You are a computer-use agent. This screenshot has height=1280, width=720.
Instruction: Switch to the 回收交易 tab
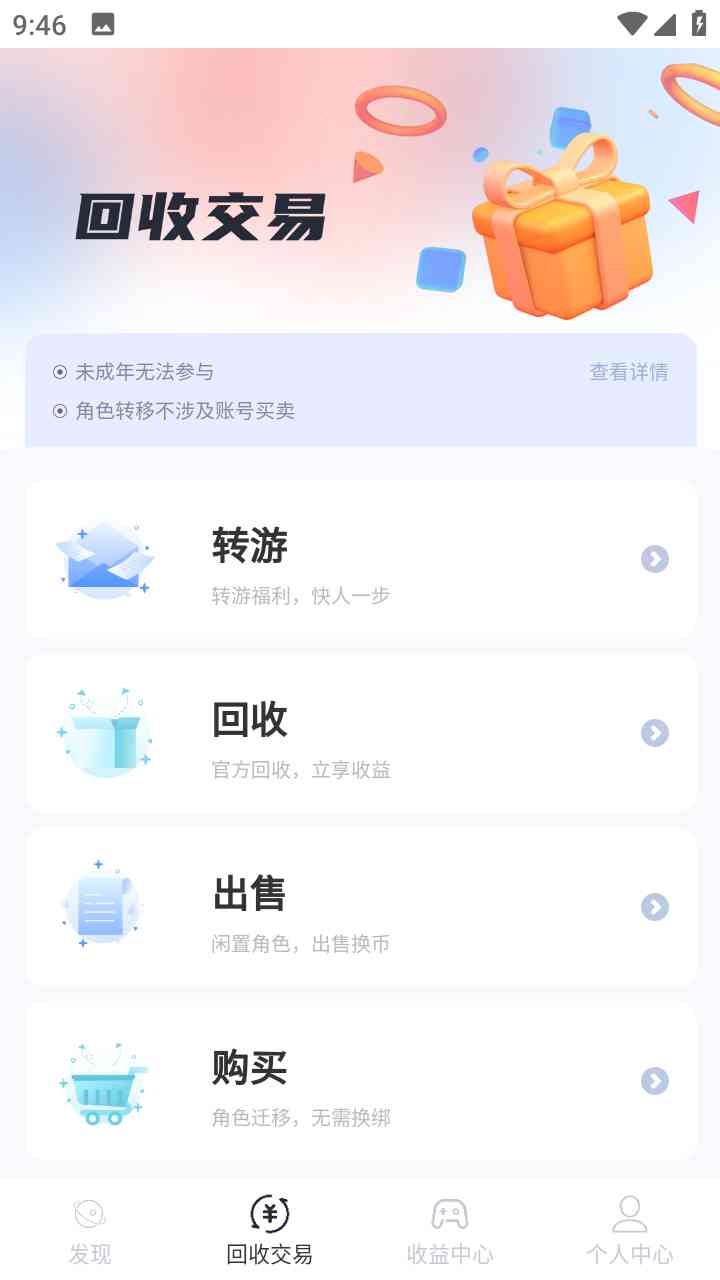coord(270,1231)
